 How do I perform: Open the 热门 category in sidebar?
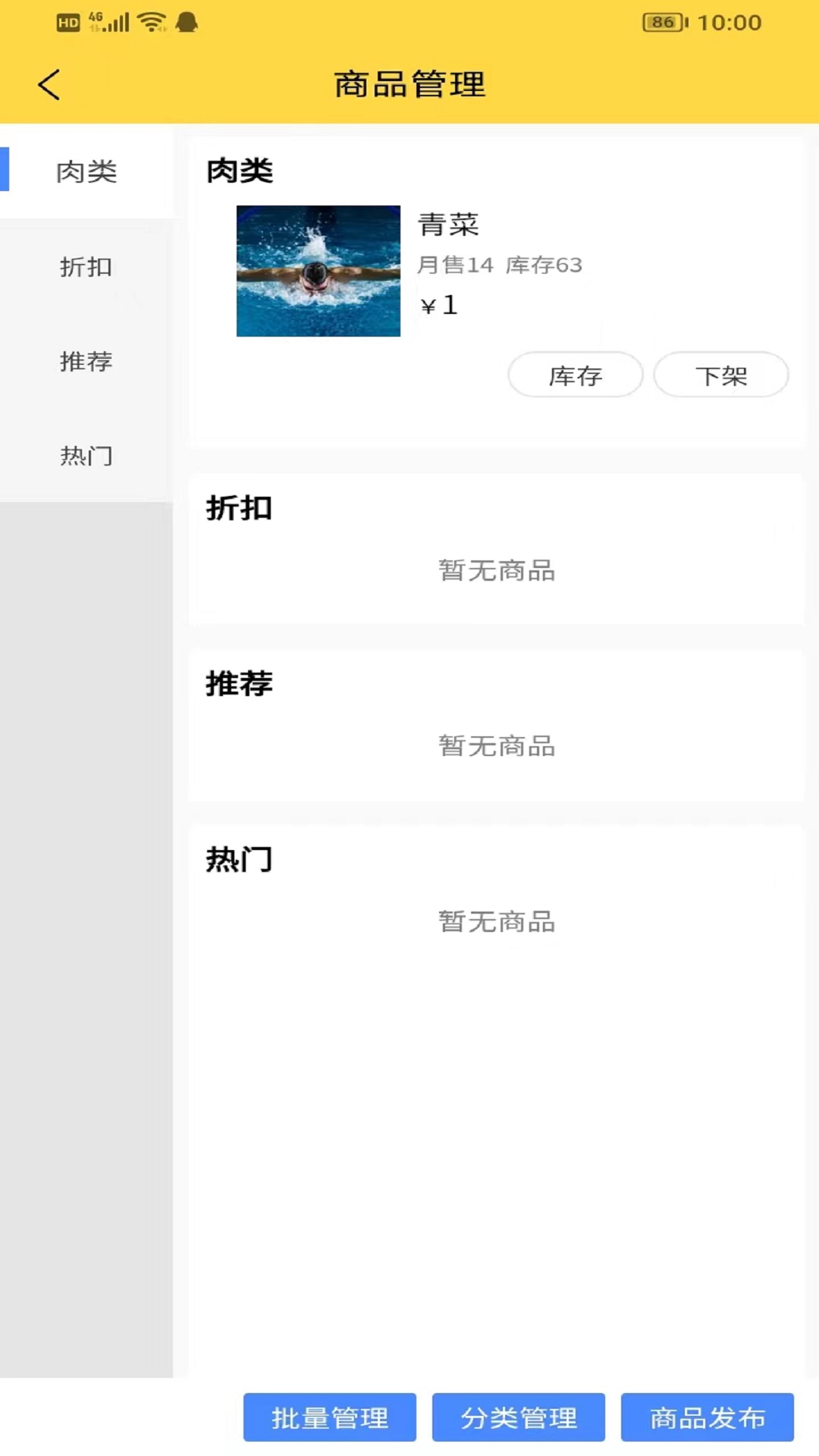(86, 455)
